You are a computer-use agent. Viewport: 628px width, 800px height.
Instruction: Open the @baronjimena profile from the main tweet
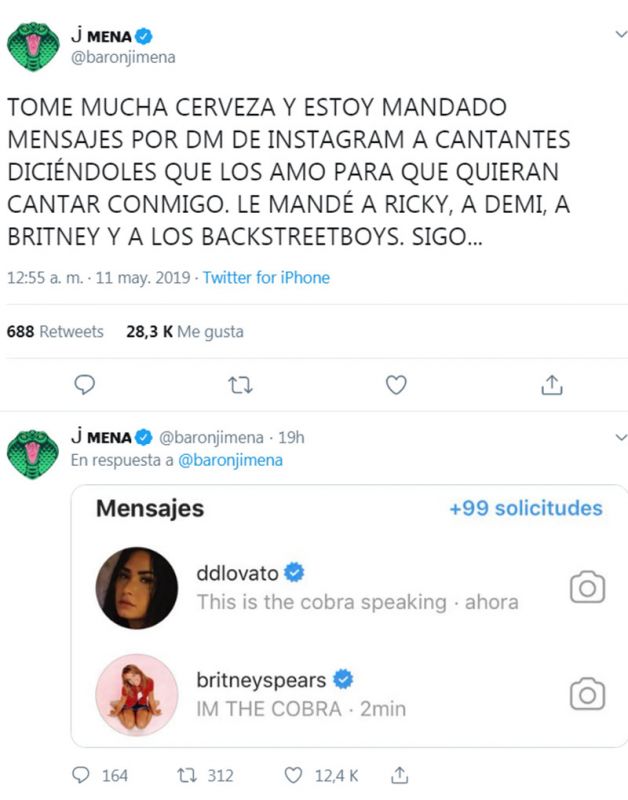(124, 57)
